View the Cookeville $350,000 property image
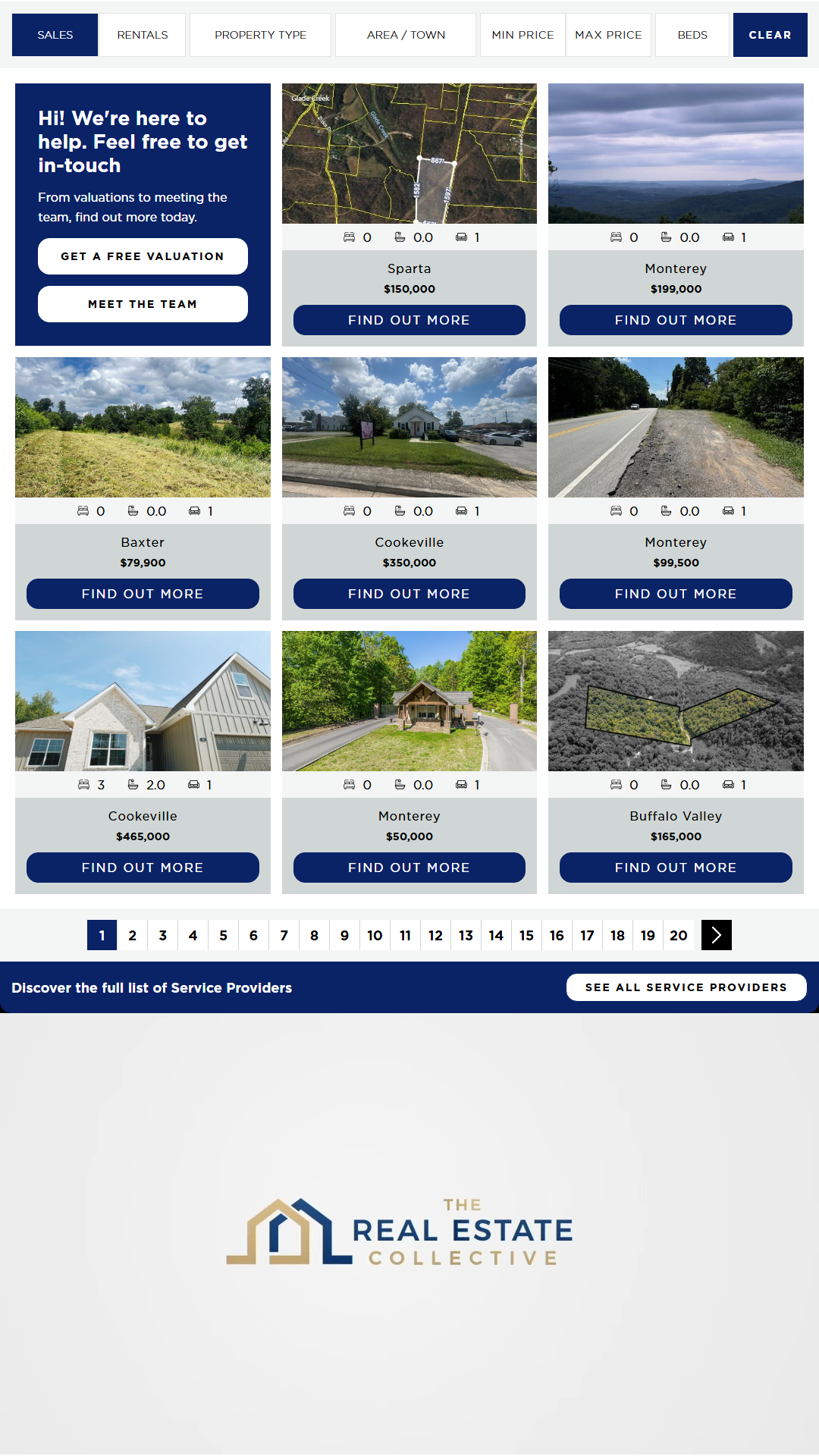 click(409, 427)
